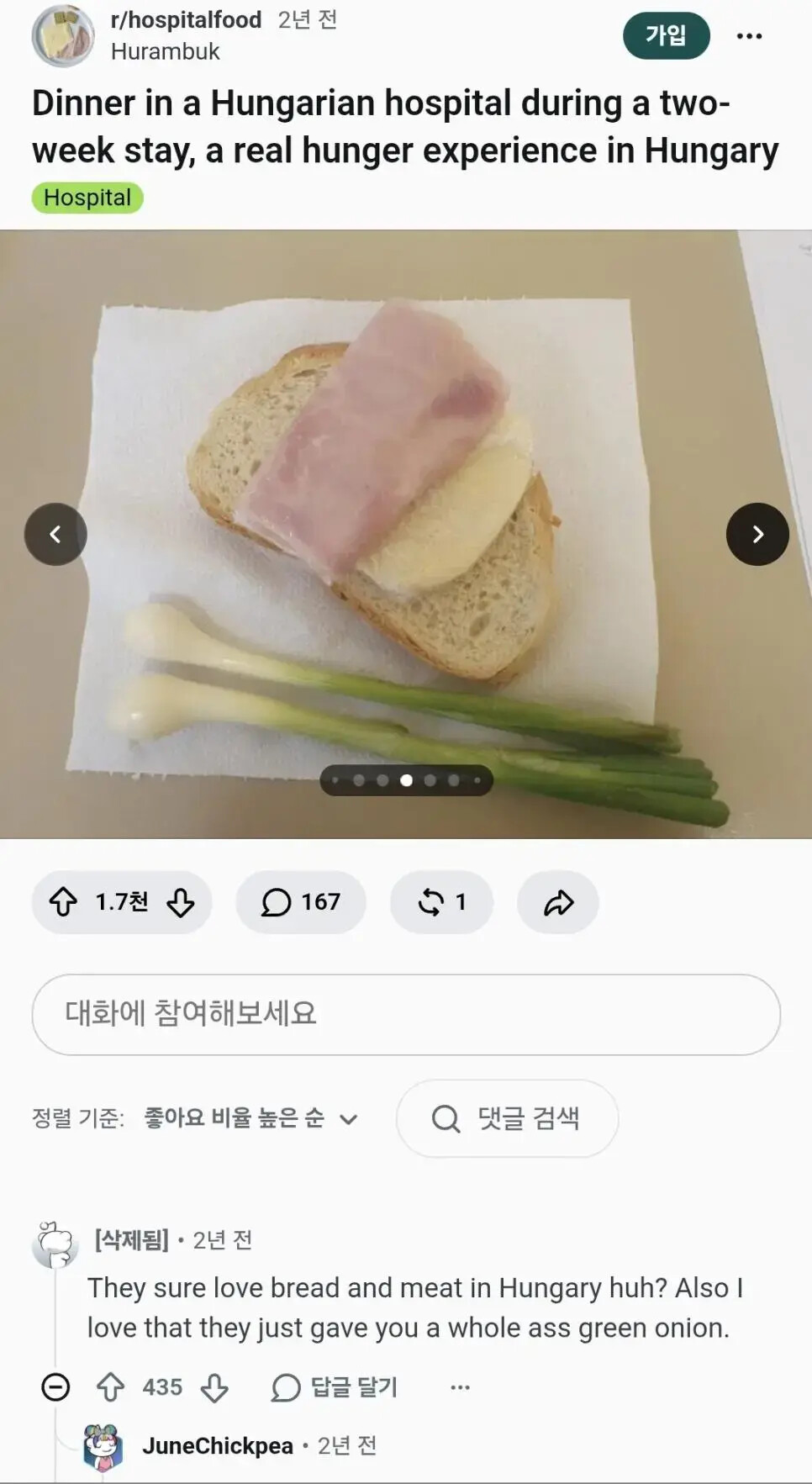Tap the 가입 join button
Screen dimensions: 812x1484
(666, 35)
